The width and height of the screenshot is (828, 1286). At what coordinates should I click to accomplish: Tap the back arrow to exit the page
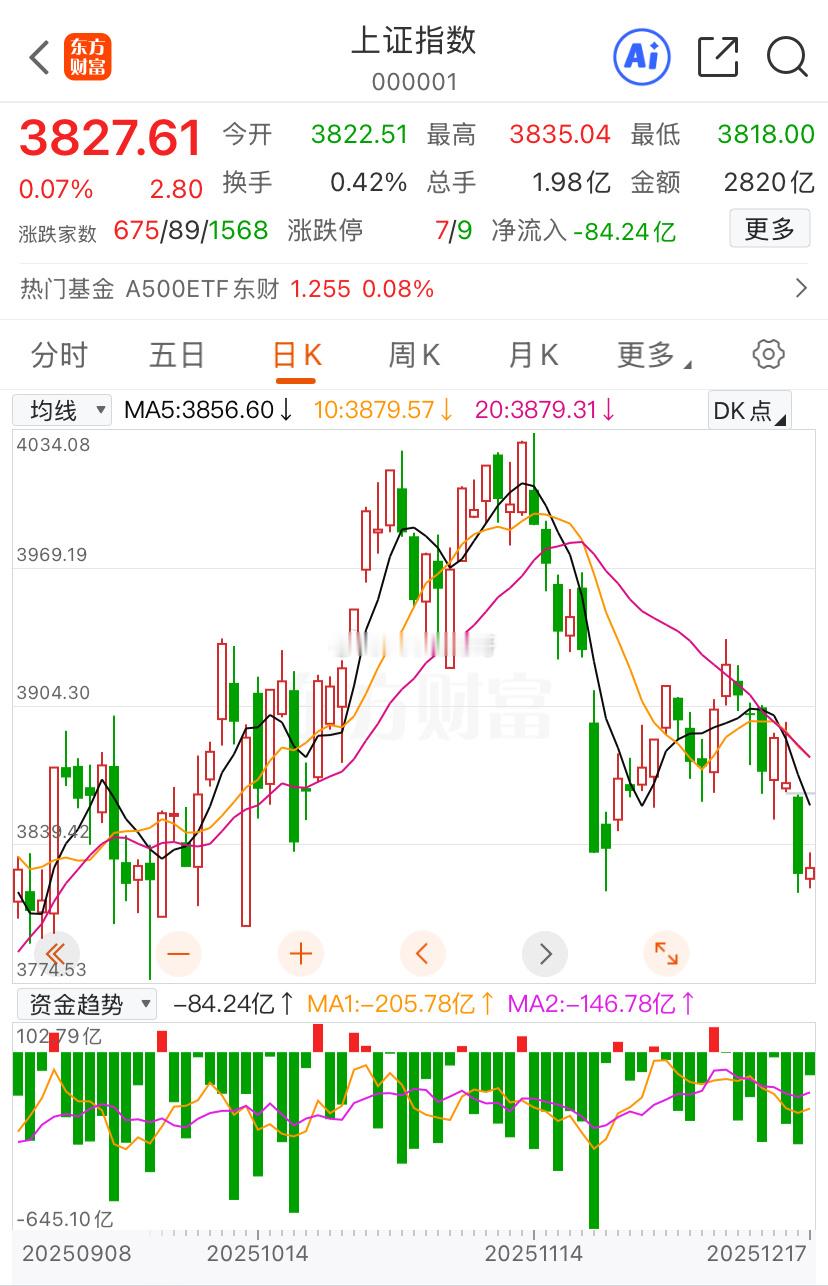pyautogui.click(x=37, y=57)
